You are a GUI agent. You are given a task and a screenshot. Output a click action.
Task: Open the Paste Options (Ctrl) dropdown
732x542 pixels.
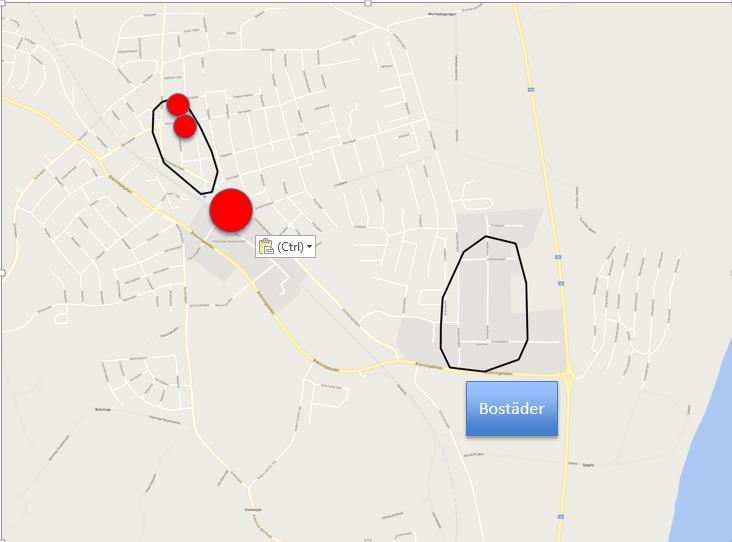coord(286,246)
